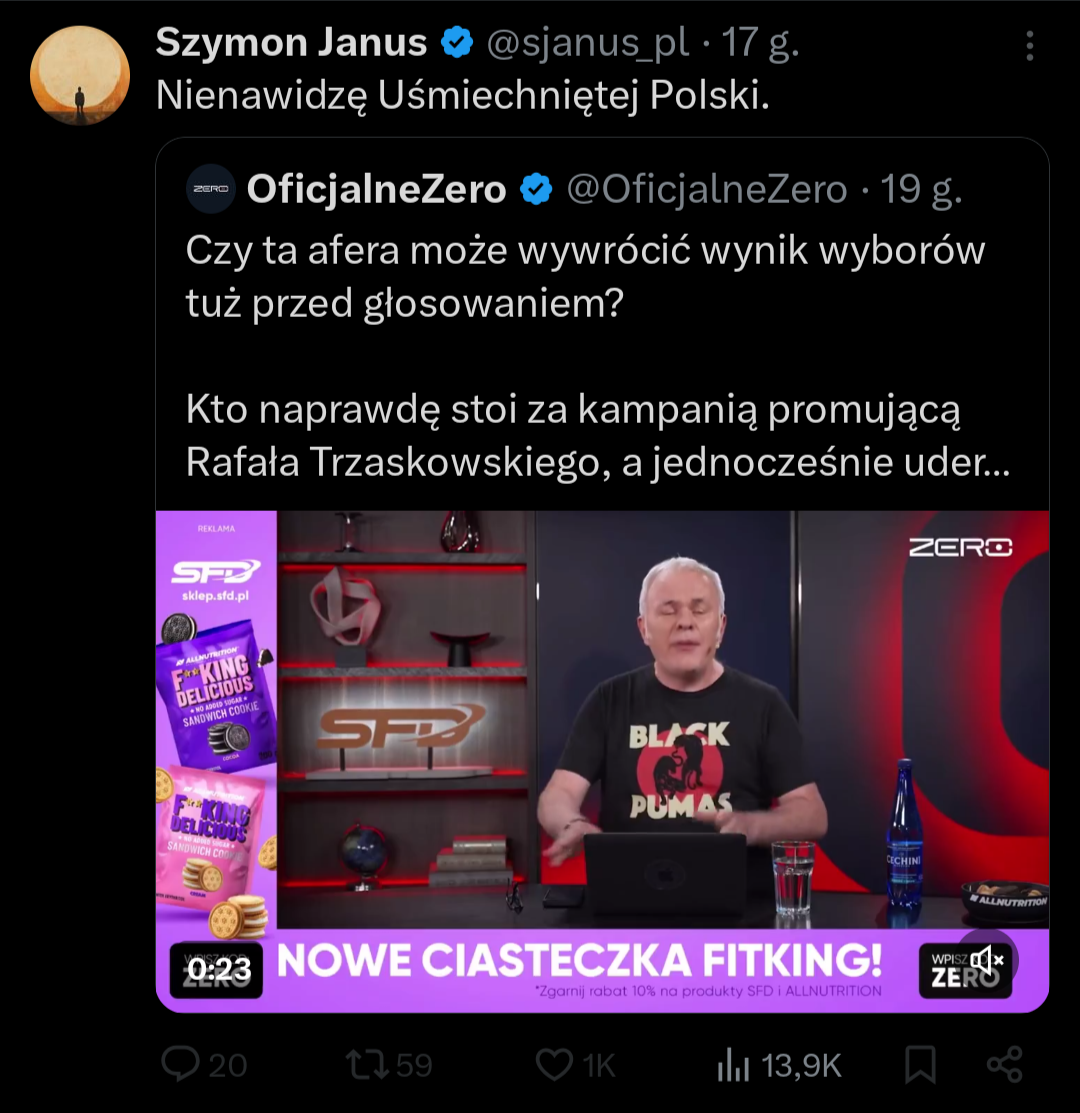Viewport: 1080px width, 1113px height.
Task: Unmute the video sound
Action: pyautogui.click(x=986, y=961)
